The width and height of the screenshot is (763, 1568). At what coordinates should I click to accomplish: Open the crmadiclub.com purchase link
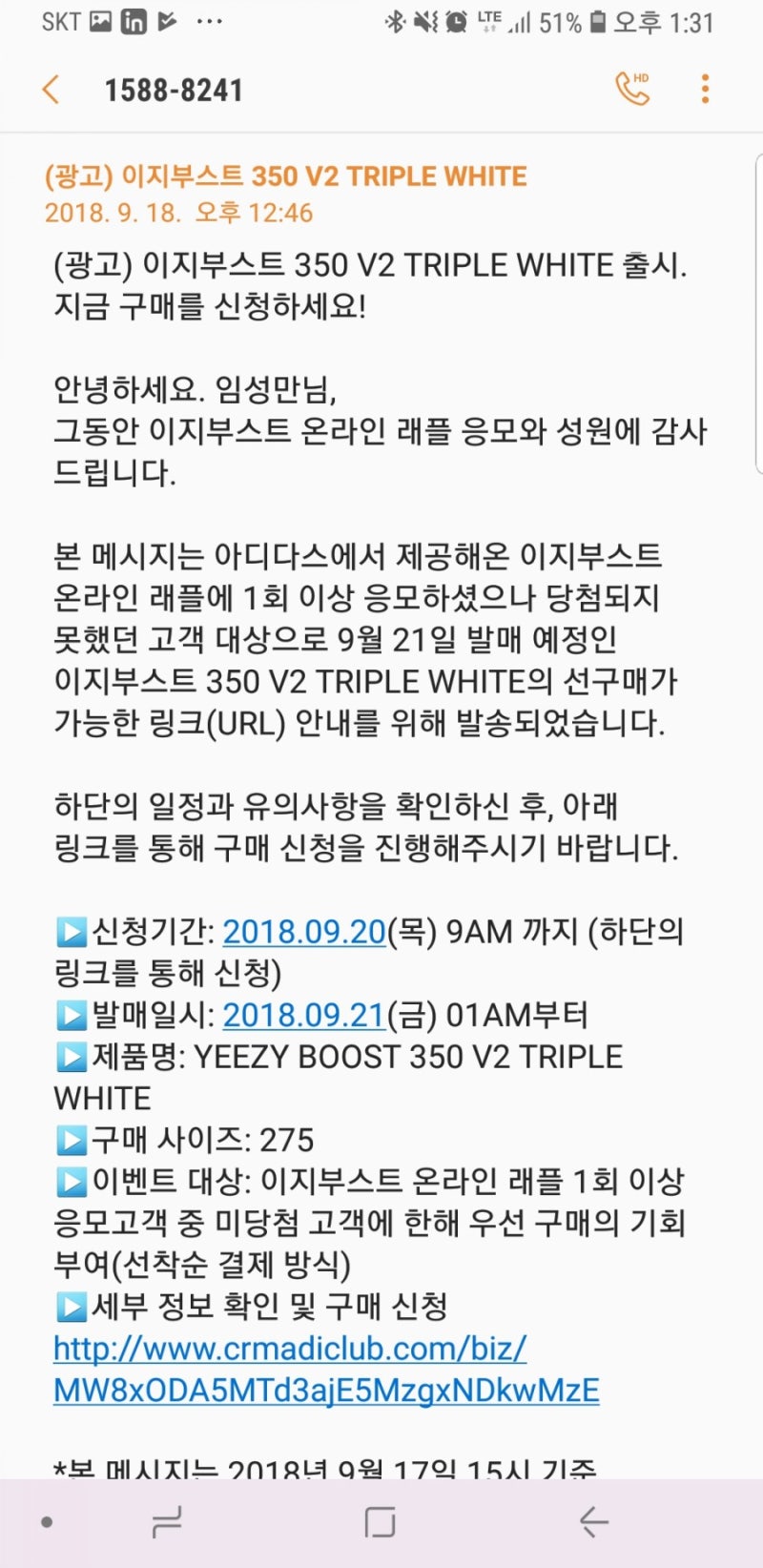(x=326, y=1369)
